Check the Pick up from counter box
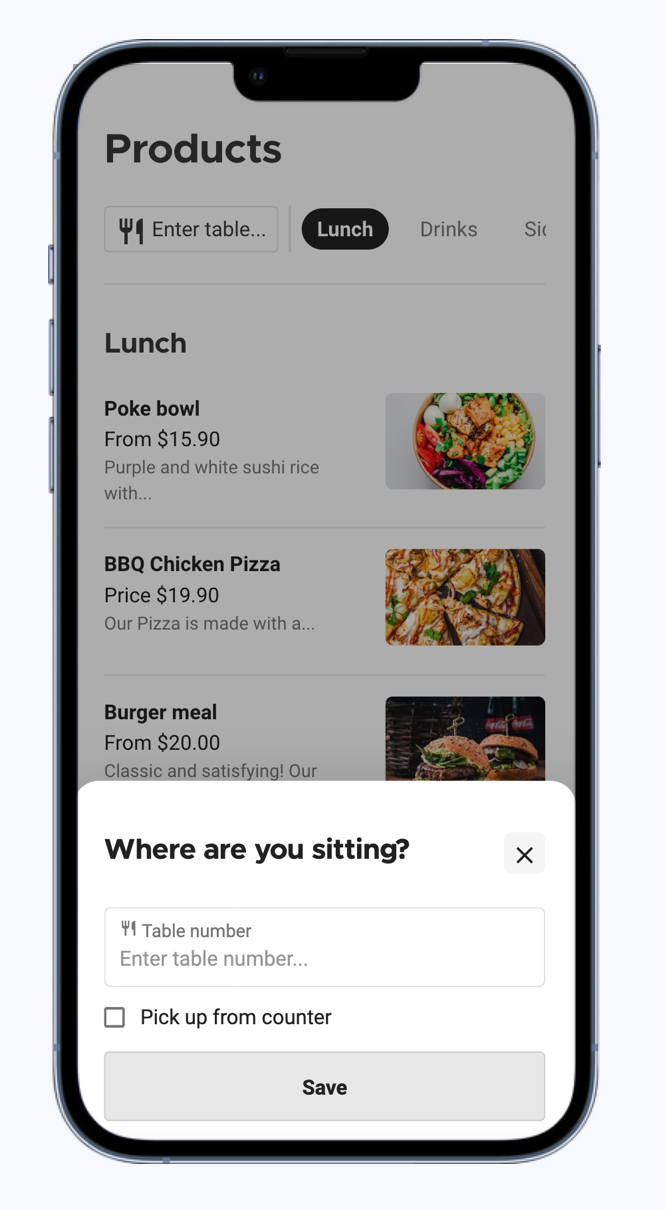This screenshot has width=666, height=1210. 115,1017
